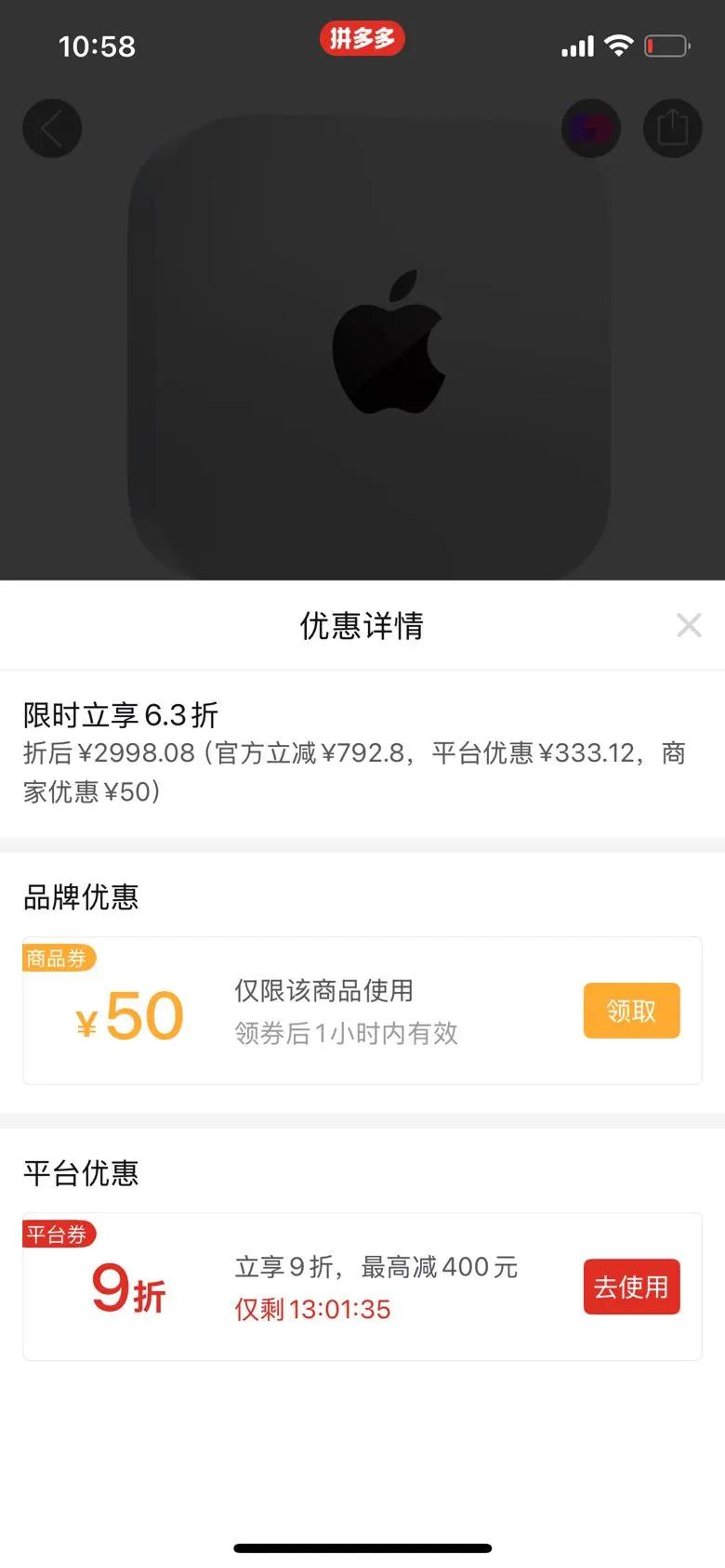725x1568 pixels.
Task: Tap the home indicator bar at bottom
Action: tap(362, 1548)
